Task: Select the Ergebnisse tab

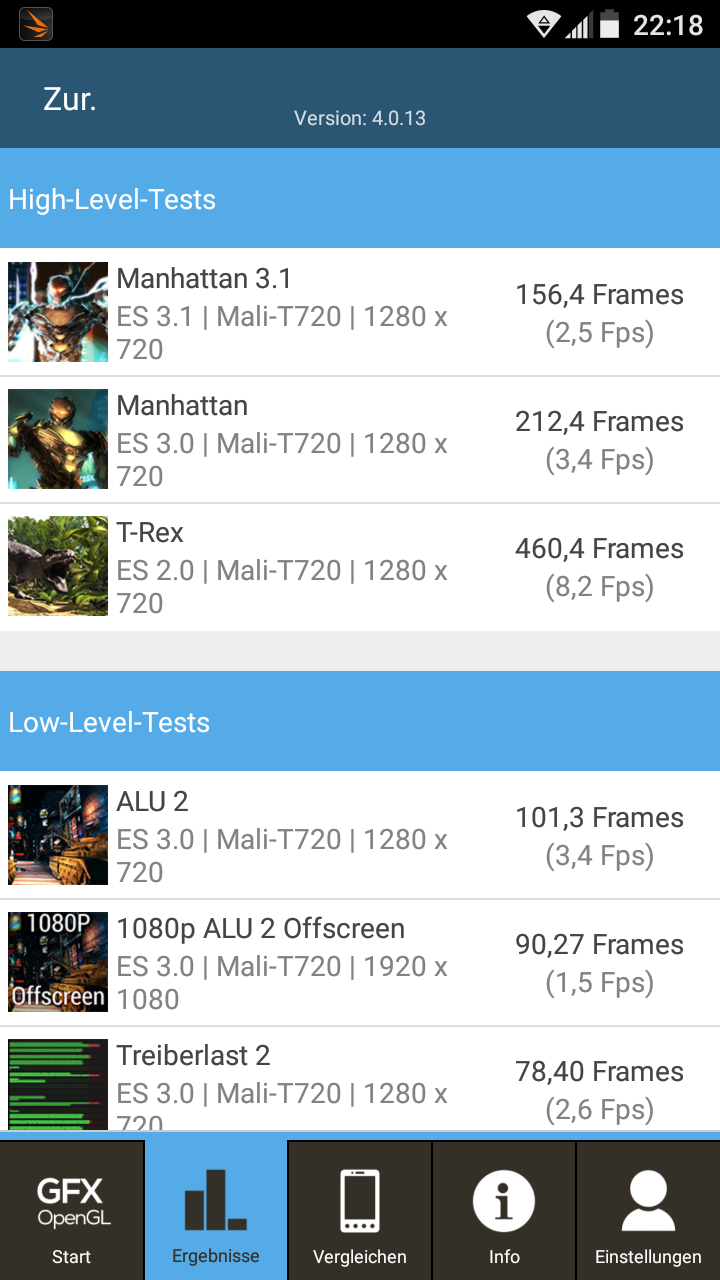Action: 216,1211
